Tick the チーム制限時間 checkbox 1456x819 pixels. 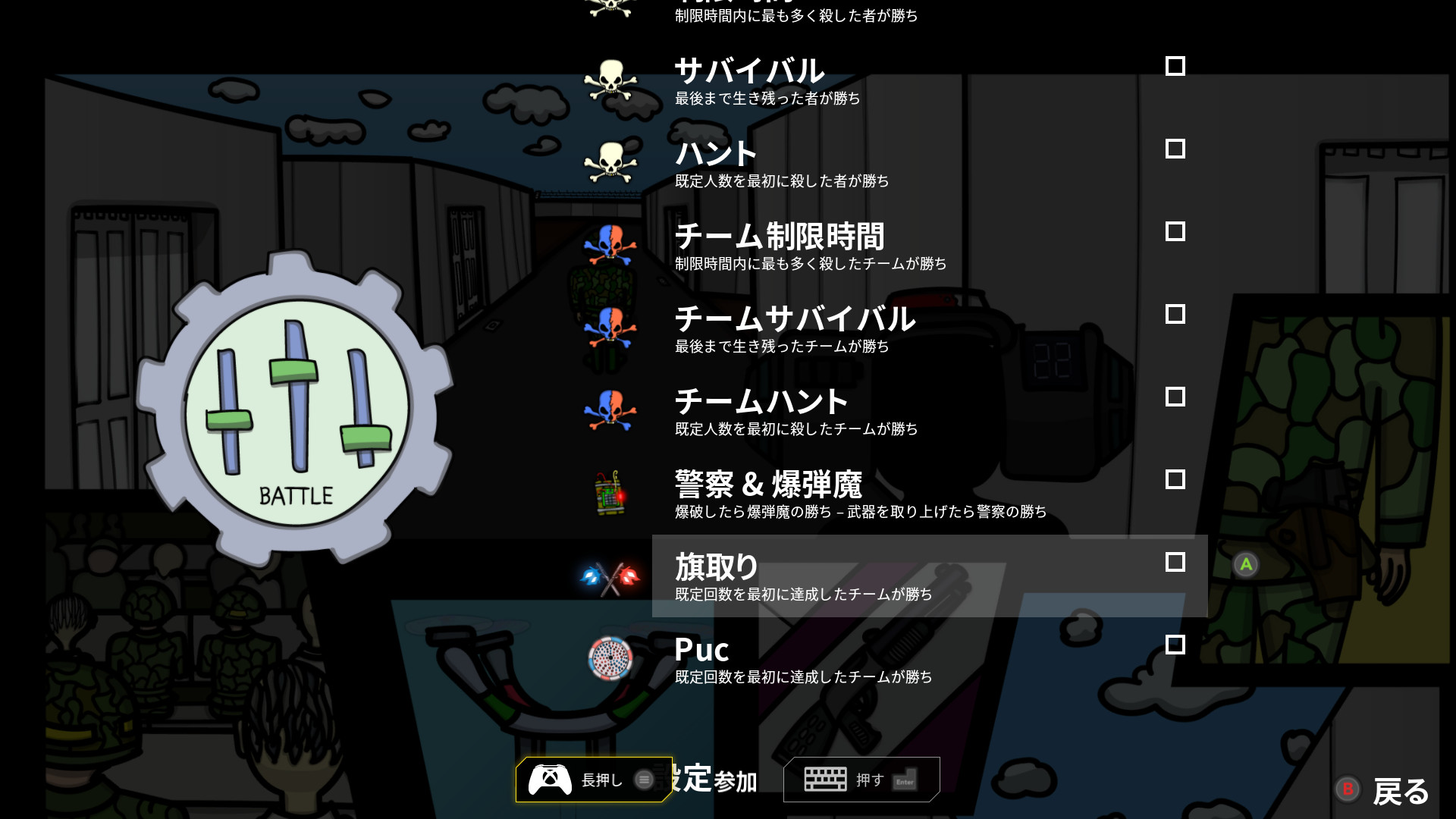(1175, 232)
